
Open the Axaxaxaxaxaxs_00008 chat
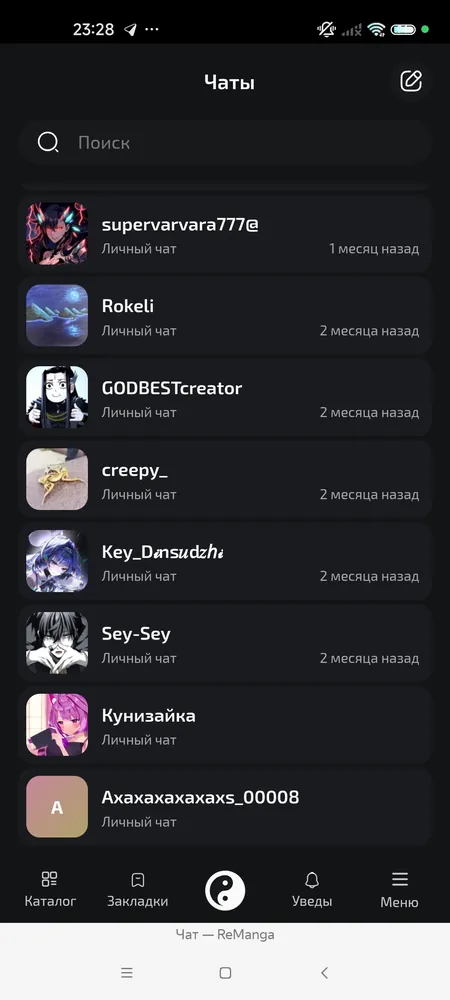coord(225,807)
